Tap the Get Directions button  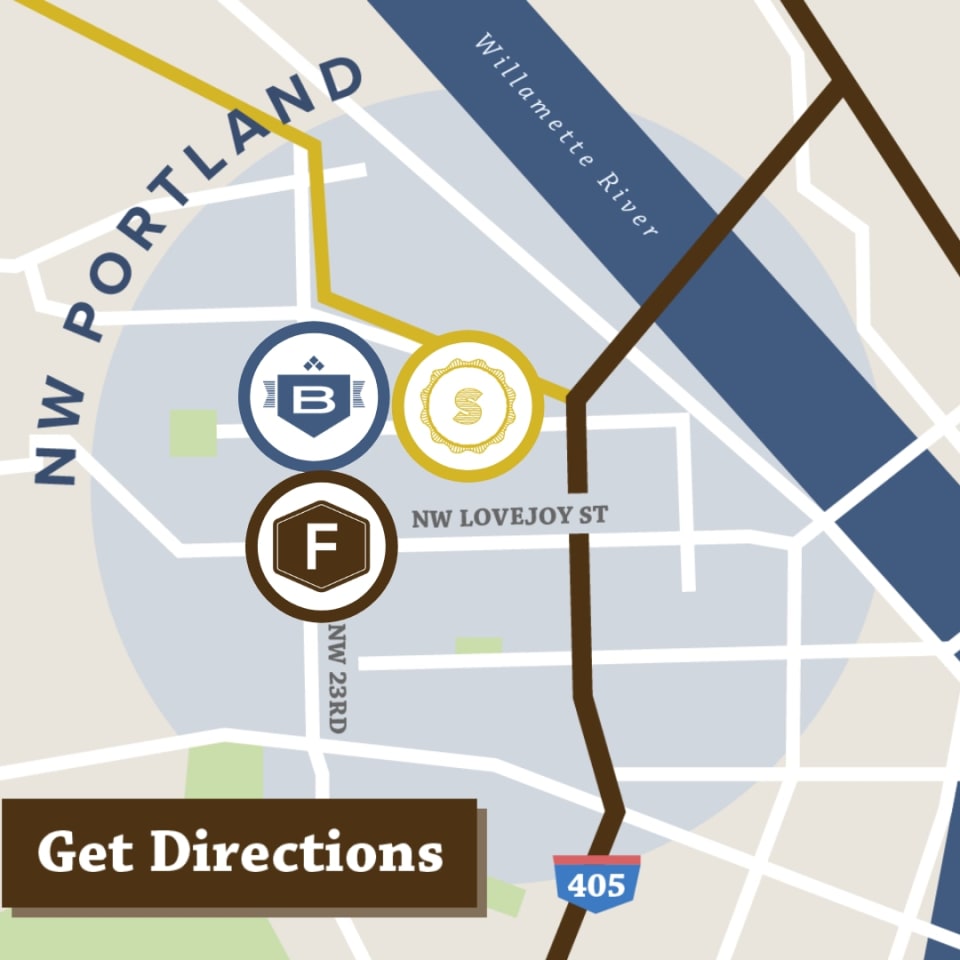(239, 853)
